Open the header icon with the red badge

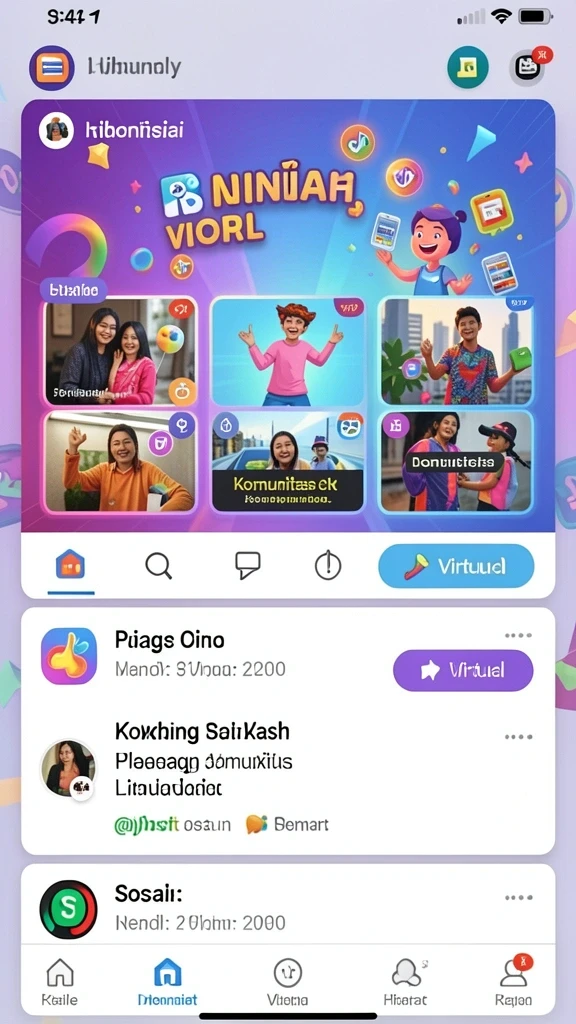pyautogui.click(x=528, y=67)
